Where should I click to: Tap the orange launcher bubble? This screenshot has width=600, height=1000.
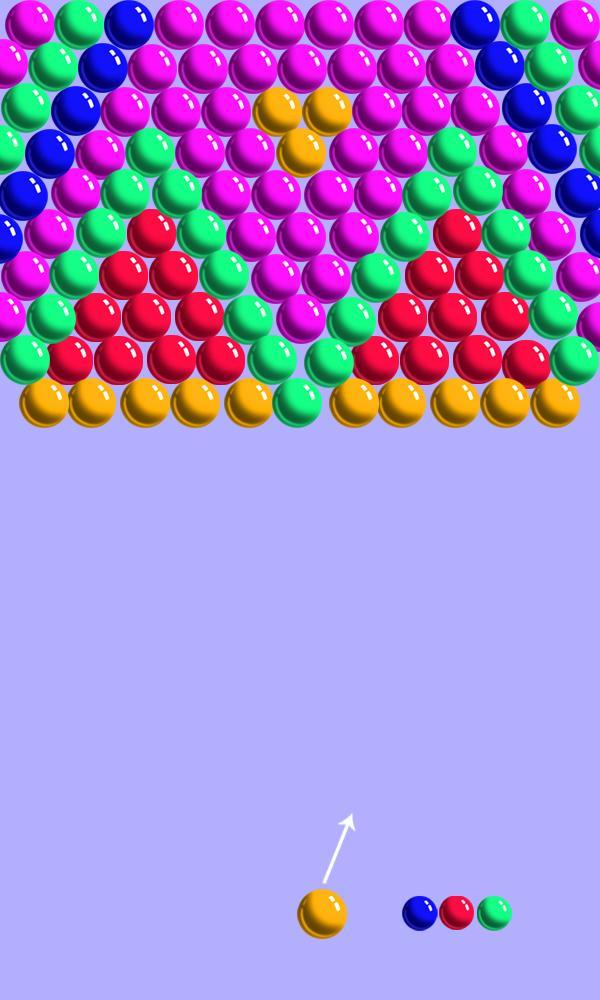[322, 913]
